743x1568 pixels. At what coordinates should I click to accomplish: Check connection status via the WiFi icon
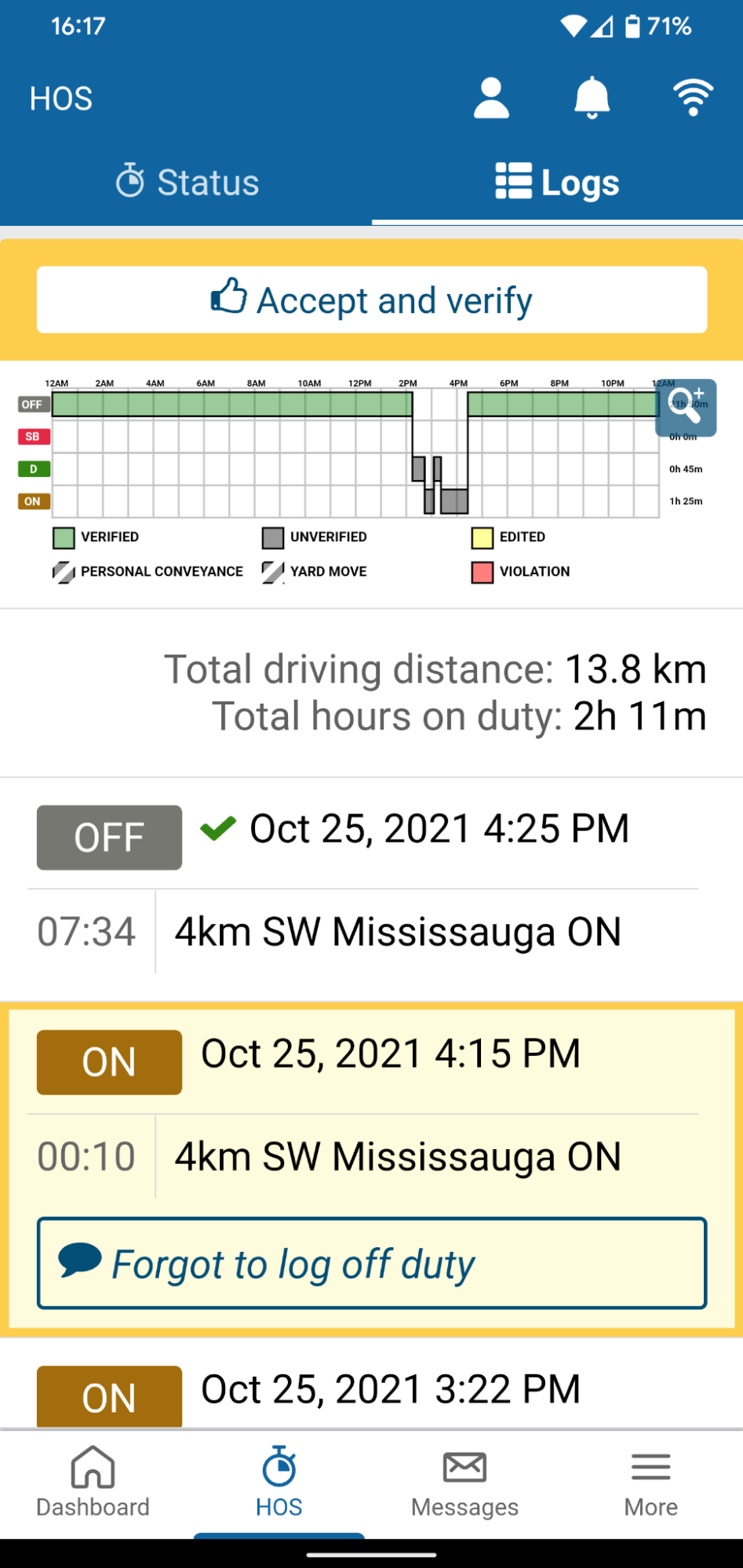[693, 96]
